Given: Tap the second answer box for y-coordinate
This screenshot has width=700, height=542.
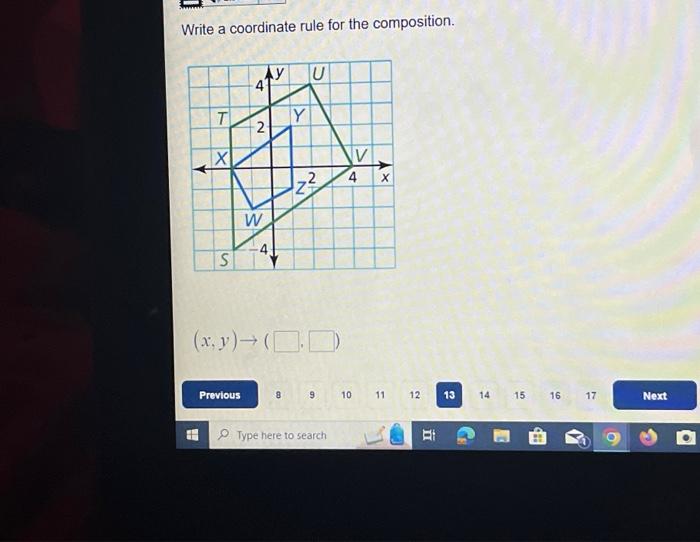Looking at the screenshot, I should 320,342.
